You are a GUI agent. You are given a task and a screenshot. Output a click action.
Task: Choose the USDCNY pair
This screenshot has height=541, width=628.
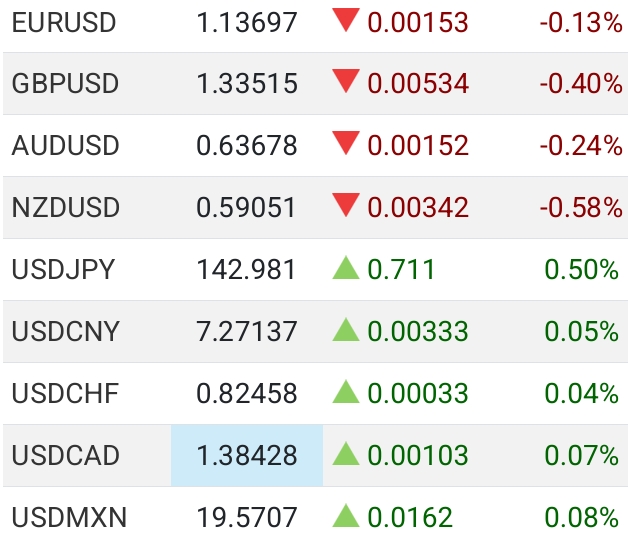click(x=65, y=332)
